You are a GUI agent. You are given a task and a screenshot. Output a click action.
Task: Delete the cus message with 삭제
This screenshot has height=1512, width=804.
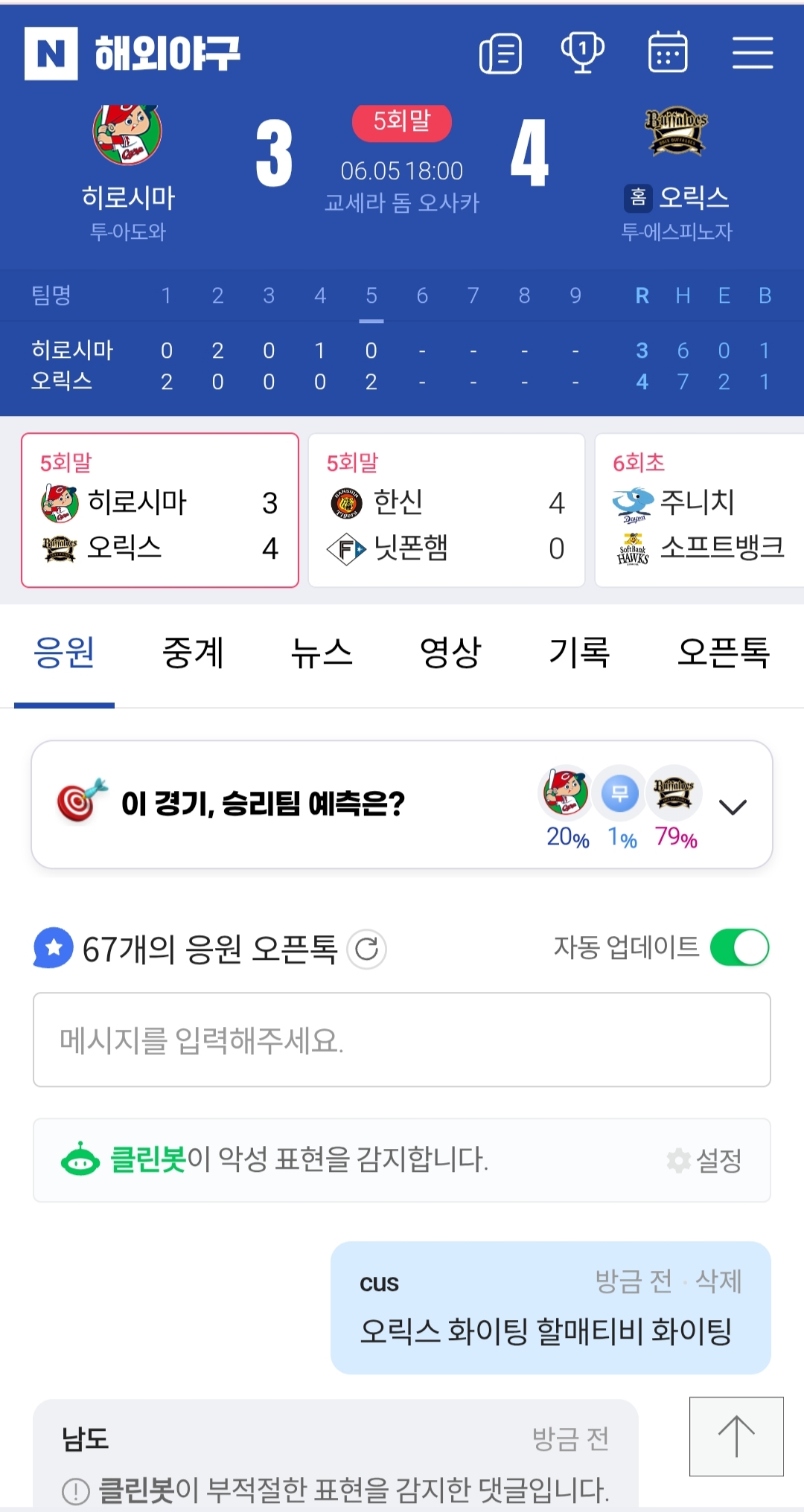coord(718,1281)
